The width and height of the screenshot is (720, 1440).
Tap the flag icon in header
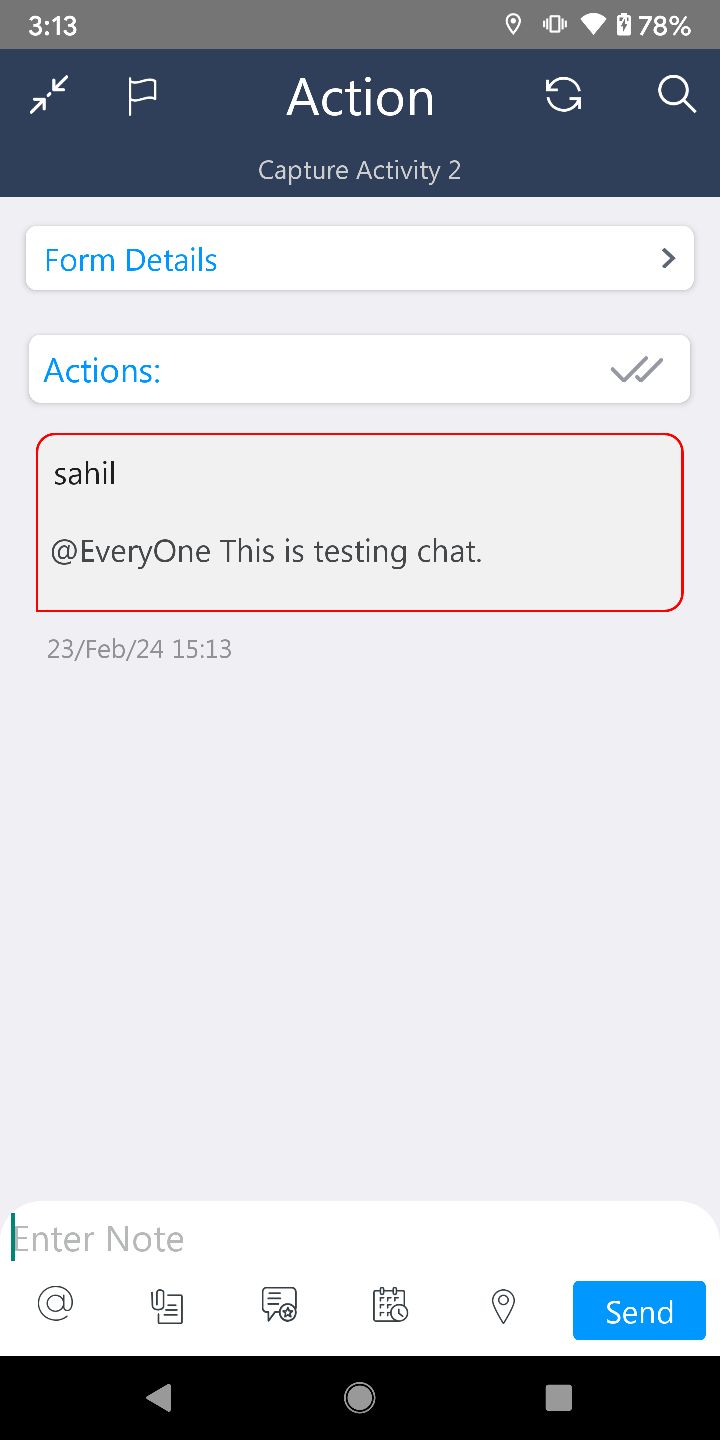click(x=143, y=97)
